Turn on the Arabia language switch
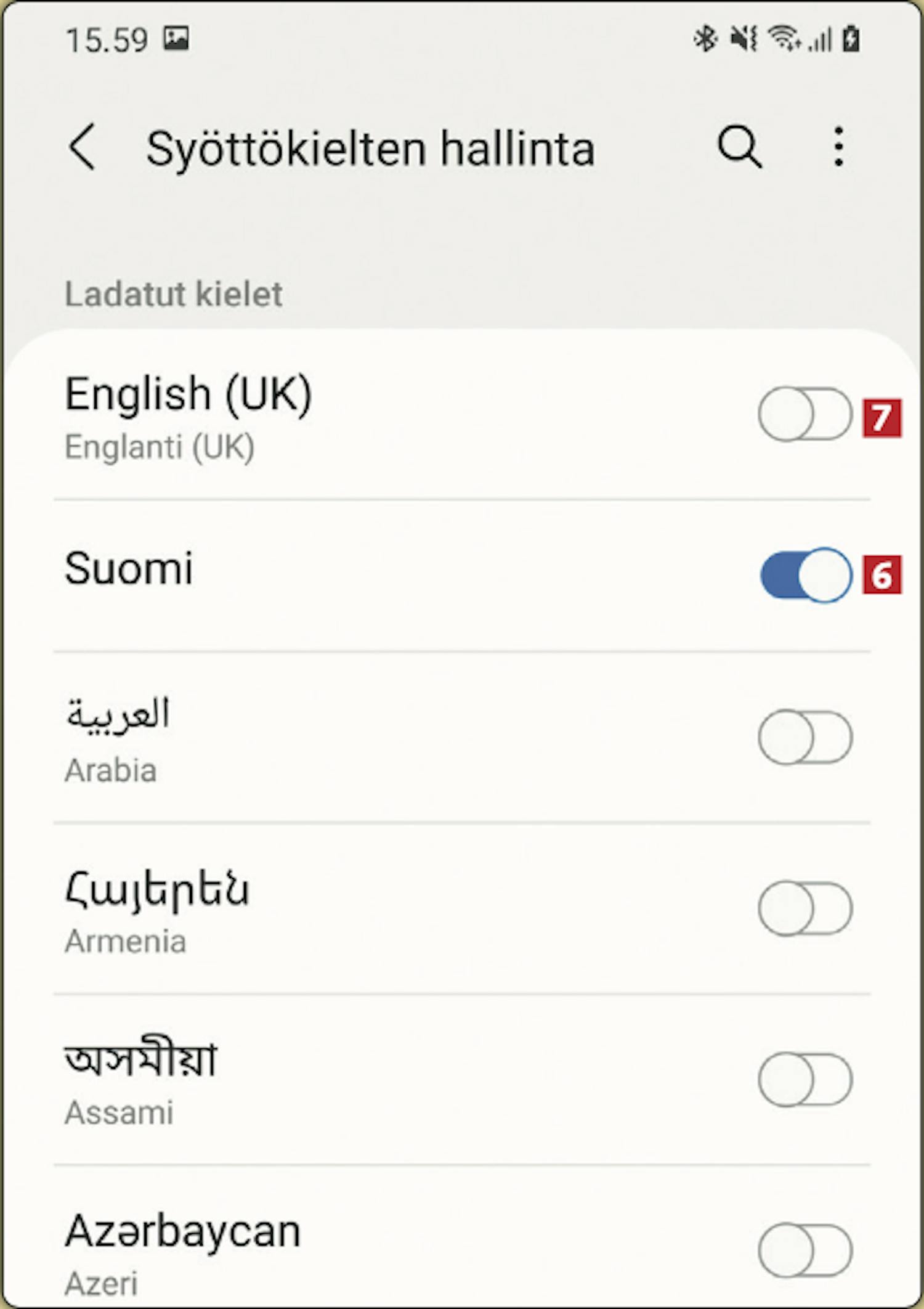This screenshot has width=924, height=1309. coord(804,737)
